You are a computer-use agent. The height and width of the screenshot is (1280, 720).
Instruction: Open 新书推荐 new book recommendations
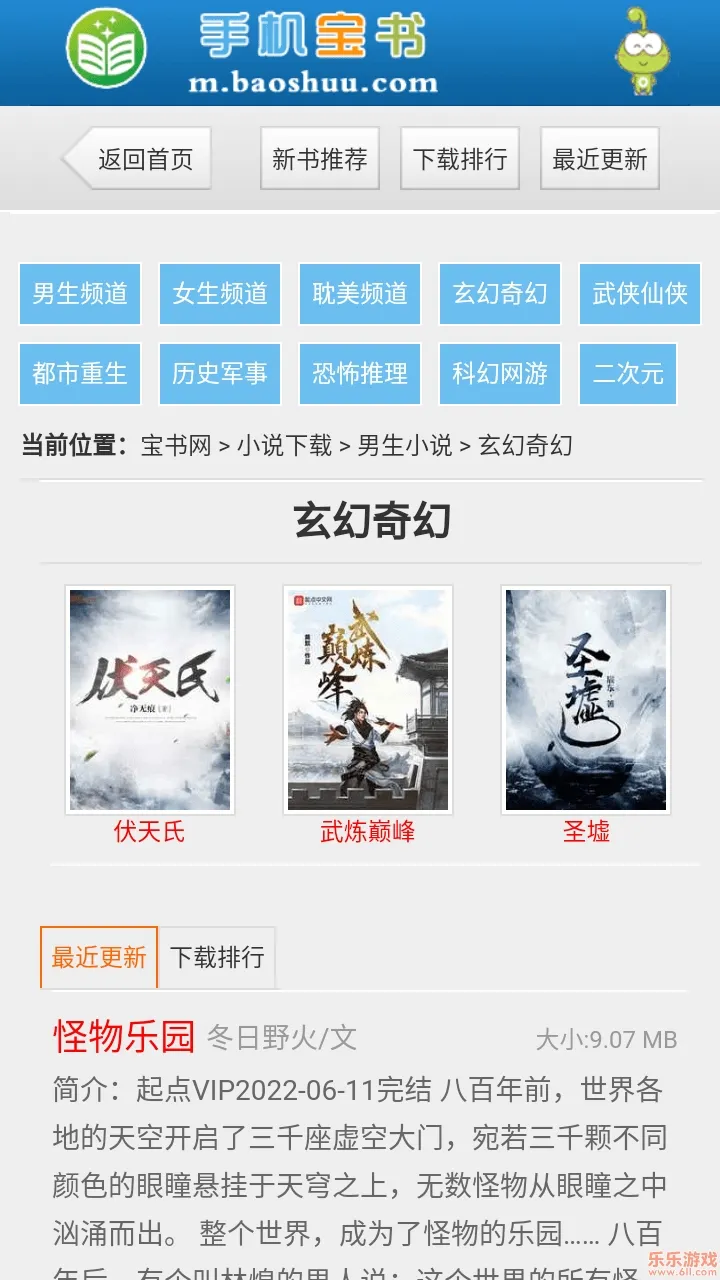(320, 158)
